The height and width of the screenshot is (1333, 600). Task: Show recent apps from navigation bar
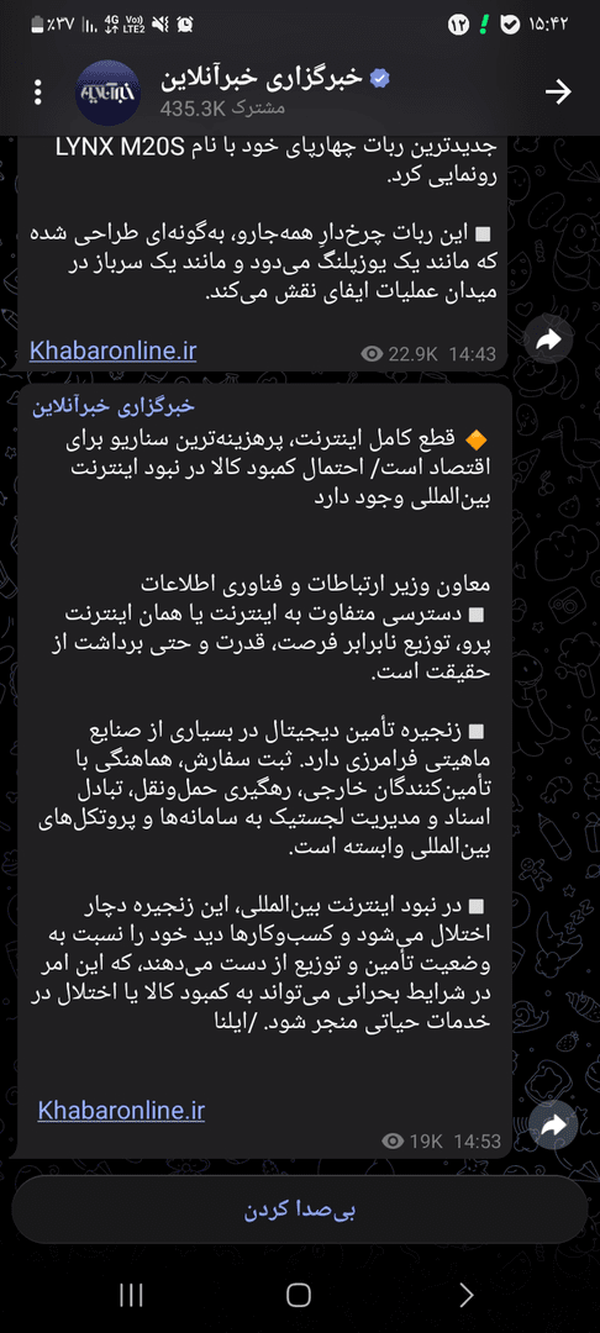tap(131, 1295)
